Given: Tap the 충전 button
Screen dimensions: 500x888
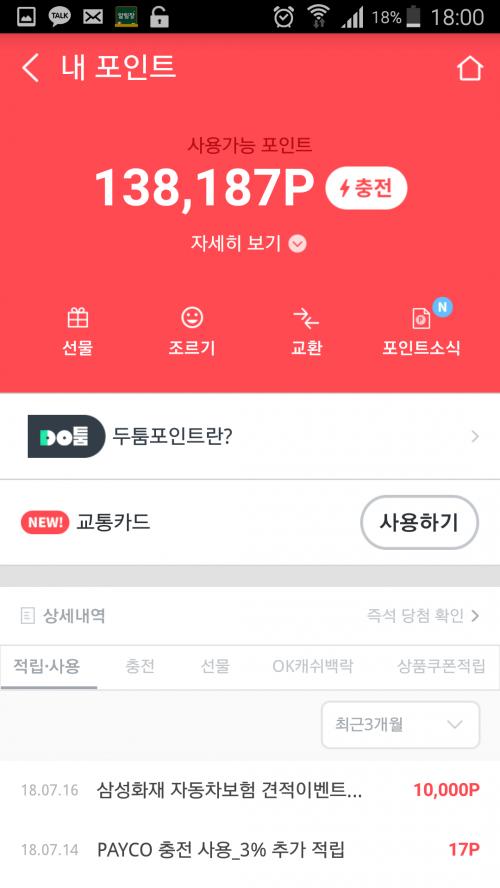Looking at the screenshot, I should (366, 189).
